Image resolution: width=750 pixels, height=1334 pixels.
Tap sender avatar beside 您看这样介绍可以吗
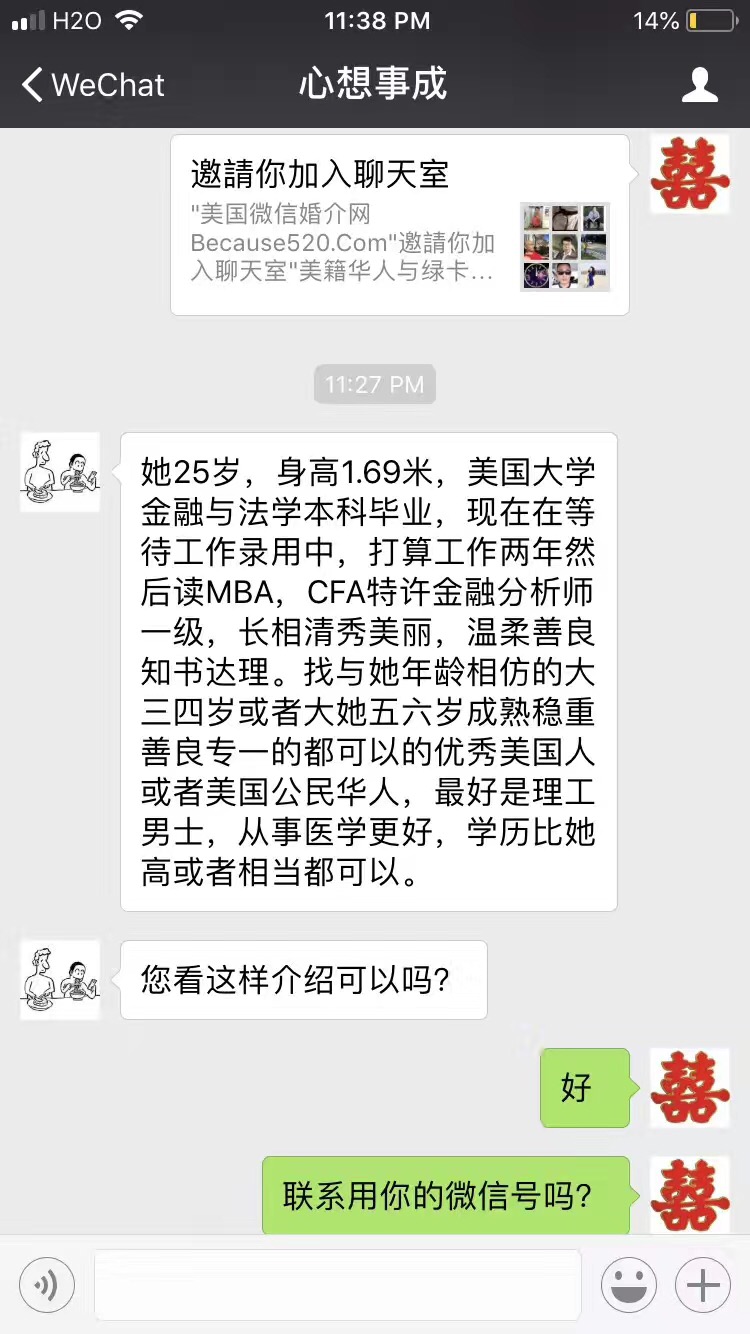point(60,979)
